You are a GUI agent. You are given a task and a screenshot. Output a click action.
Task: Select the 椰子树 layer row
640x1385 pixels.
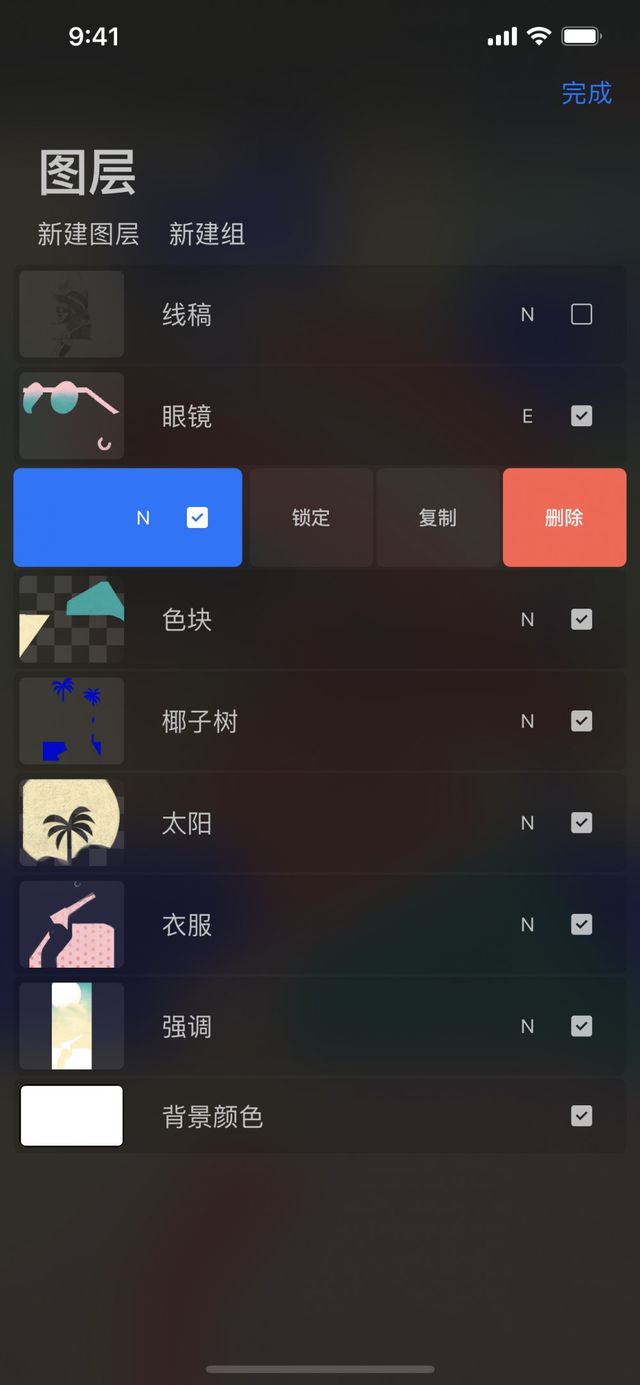click(300, 722)
